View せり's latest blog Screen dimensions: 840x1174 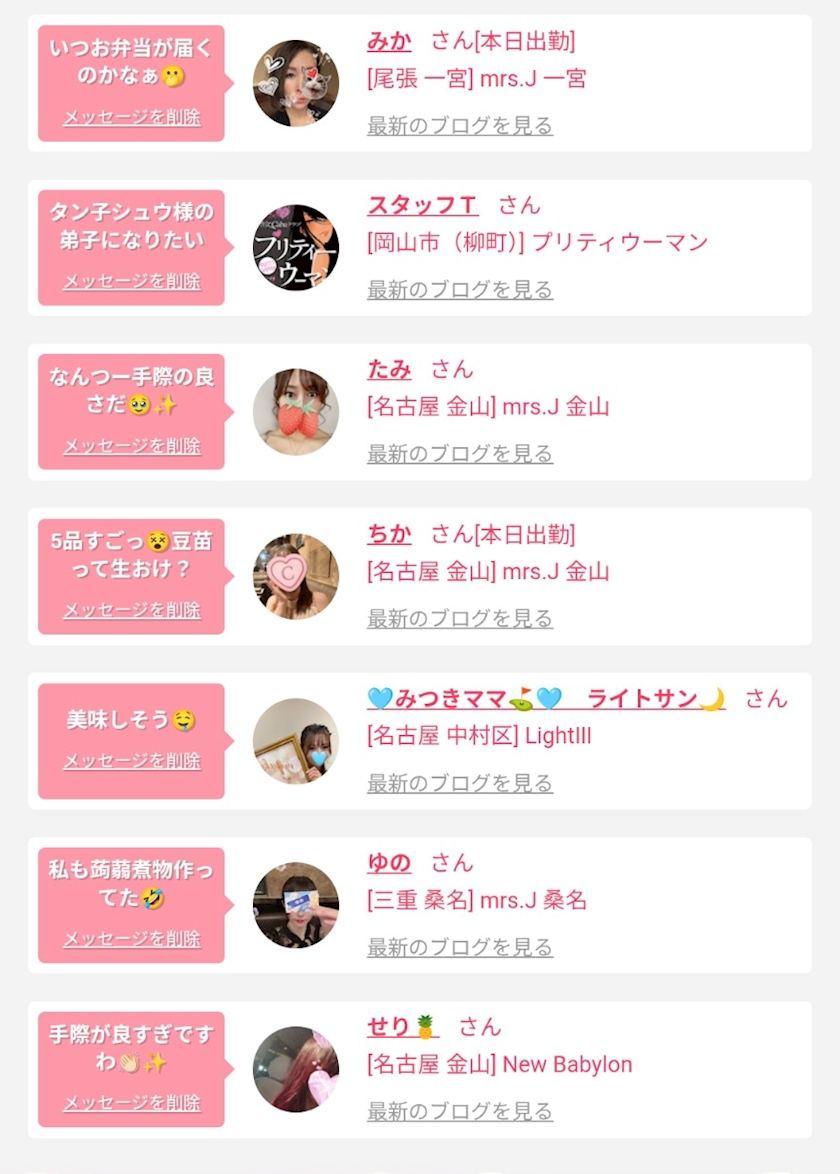460,1111
